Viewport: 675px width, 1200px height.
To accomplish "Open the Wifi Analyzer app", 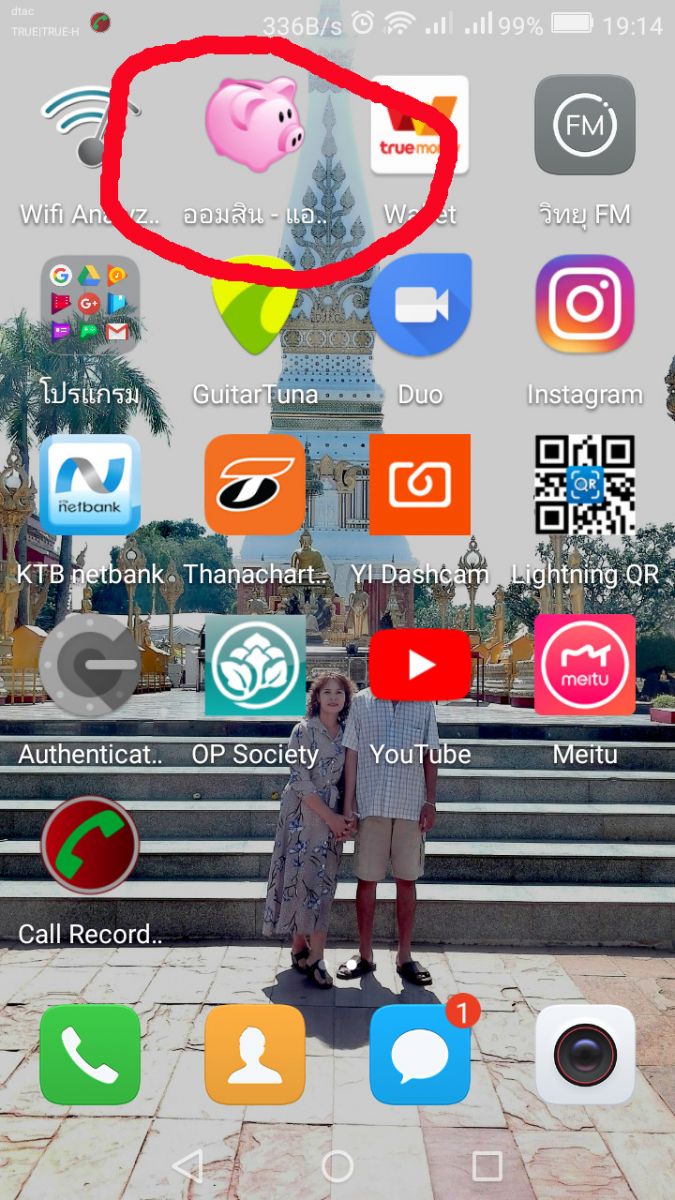I will (90, 127).
